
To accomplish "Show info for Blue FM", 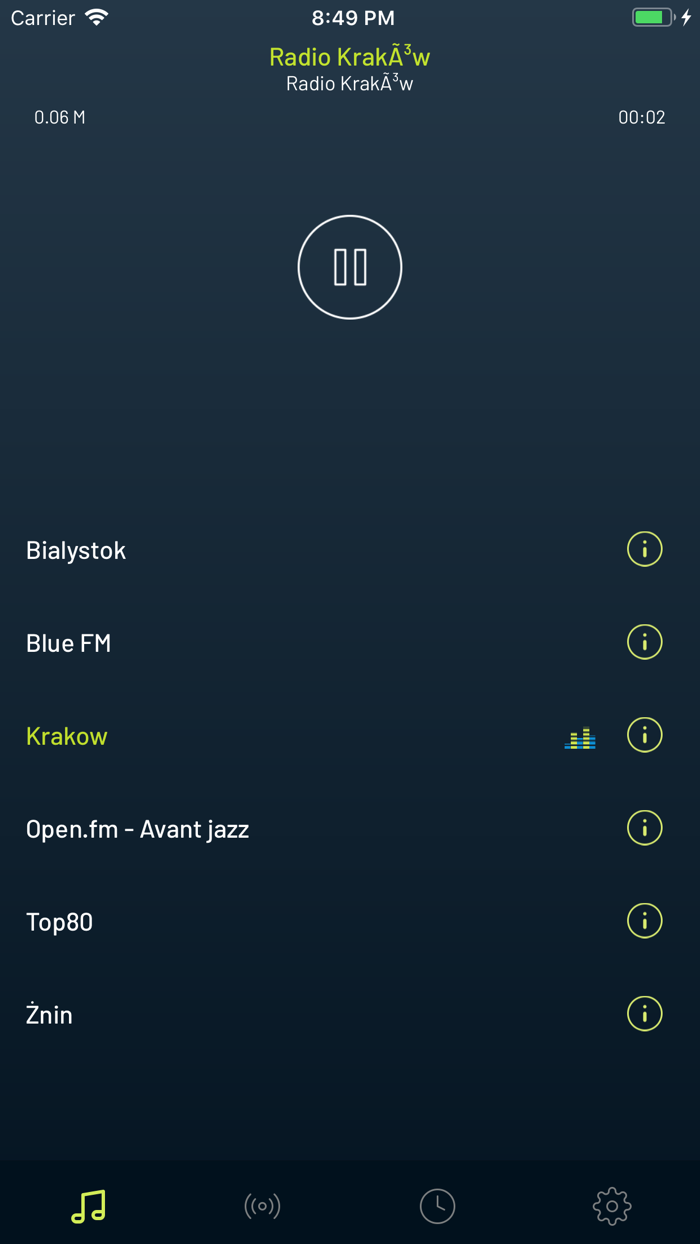I will 645,641.
